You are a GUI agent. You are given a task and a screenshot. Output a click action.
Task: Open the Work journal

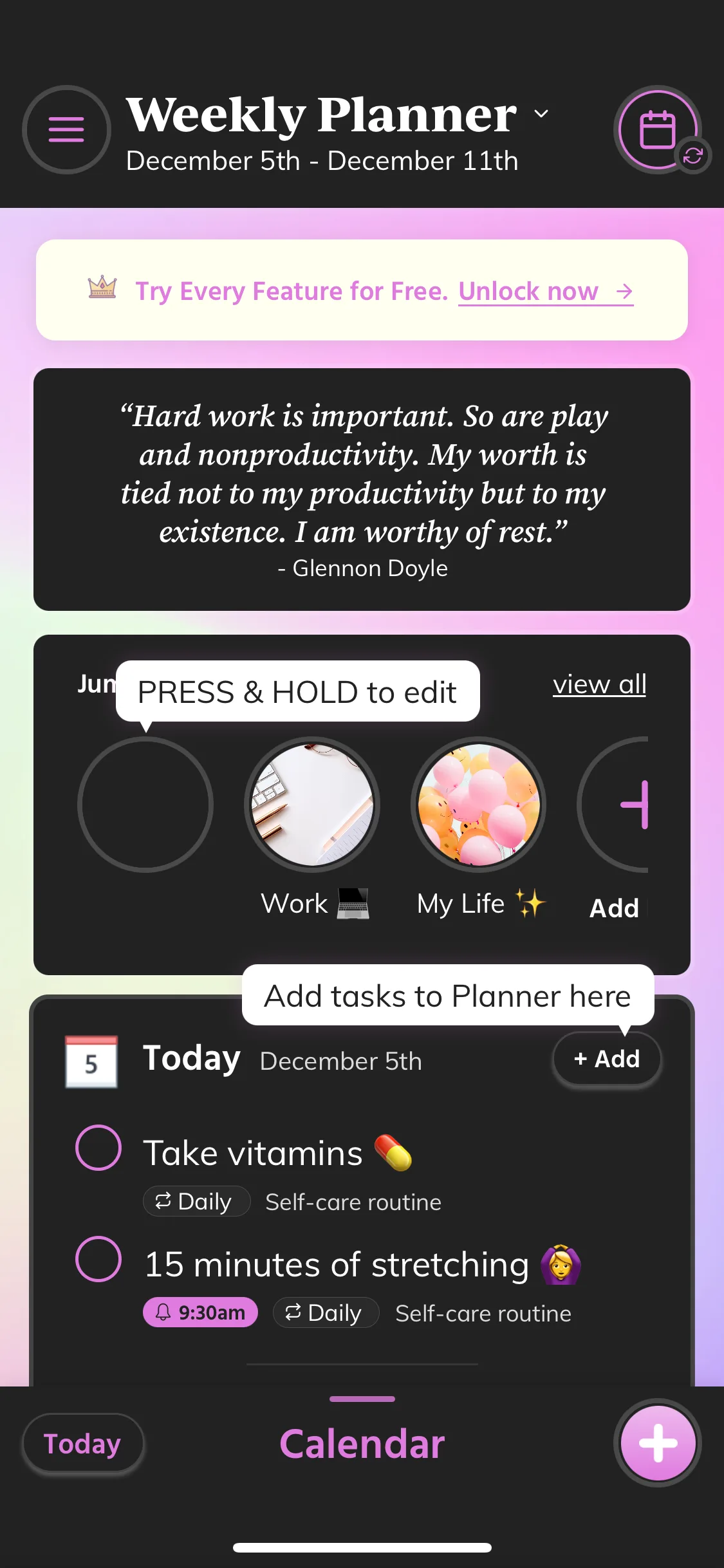pyautogui.click(x=312, y=805)
